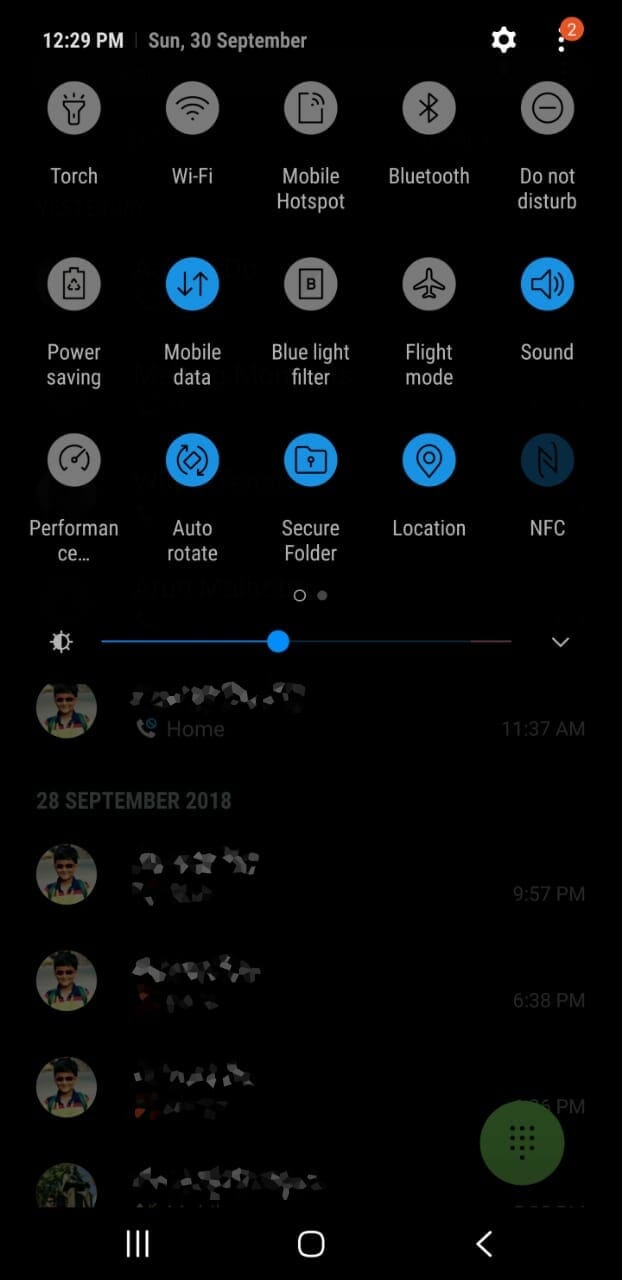Viewport: 622px width, 1280px height.
Task: Turn on Blue light filter
Action: (x=310, y=284)
